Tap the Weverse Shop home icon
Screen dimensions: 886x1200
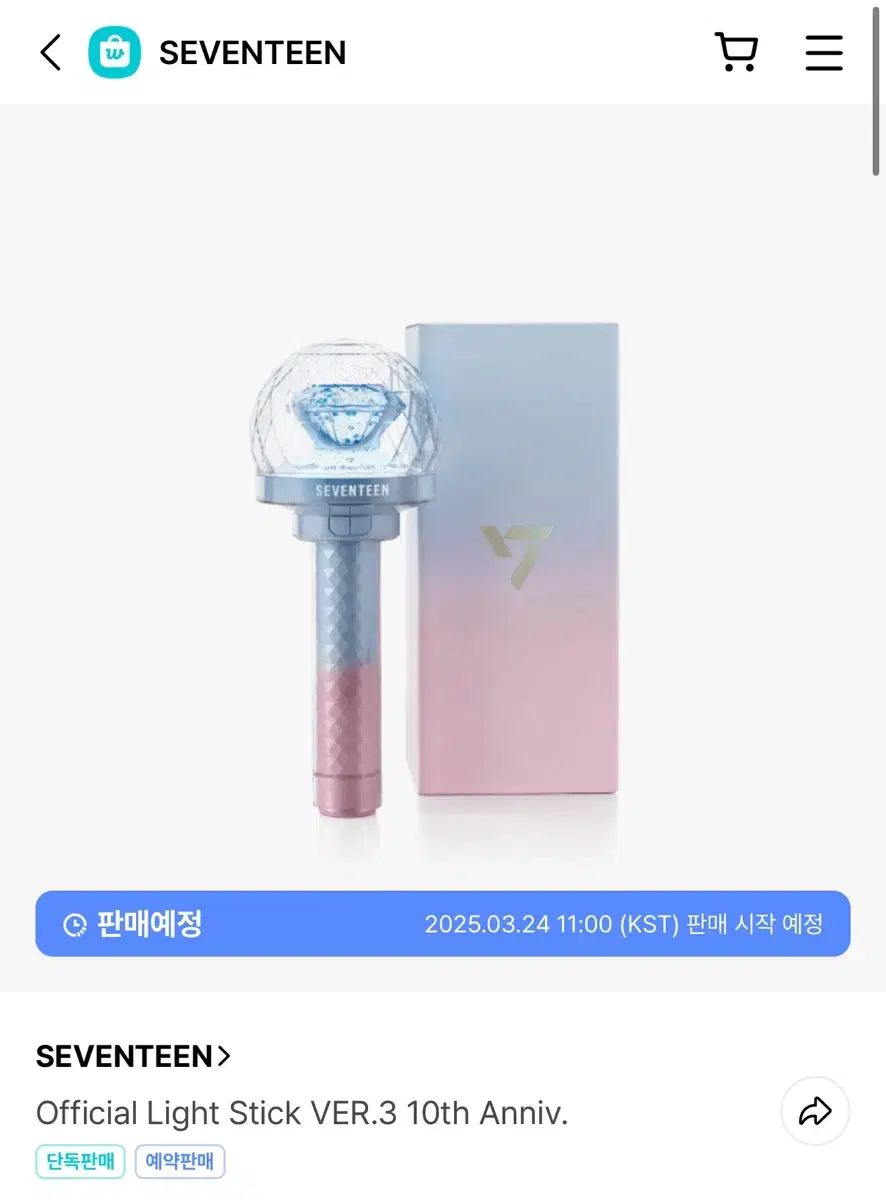(114, 52)
